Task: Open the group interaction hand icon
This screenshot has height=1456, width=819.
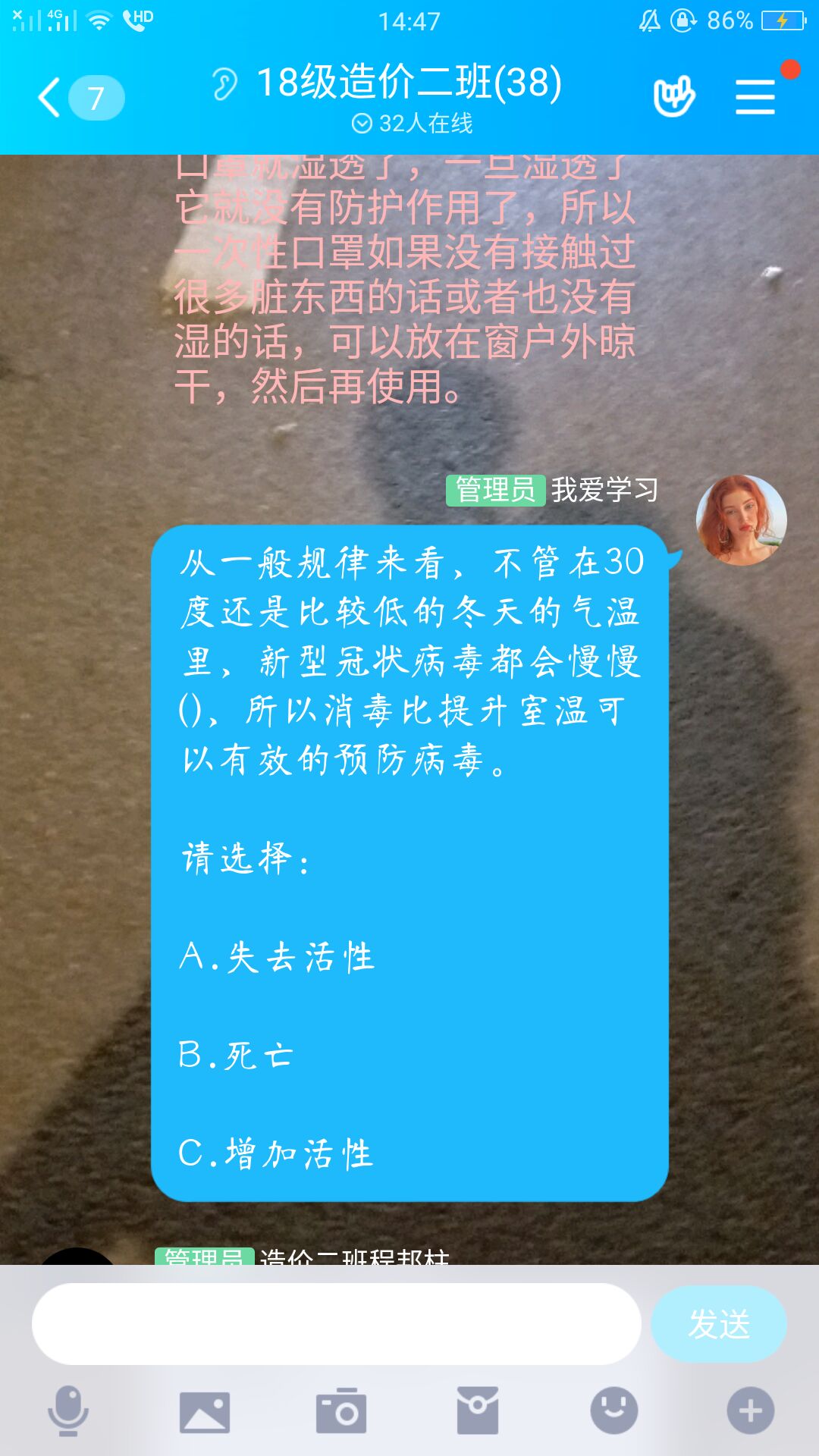Action: click(x=673, y=96)
